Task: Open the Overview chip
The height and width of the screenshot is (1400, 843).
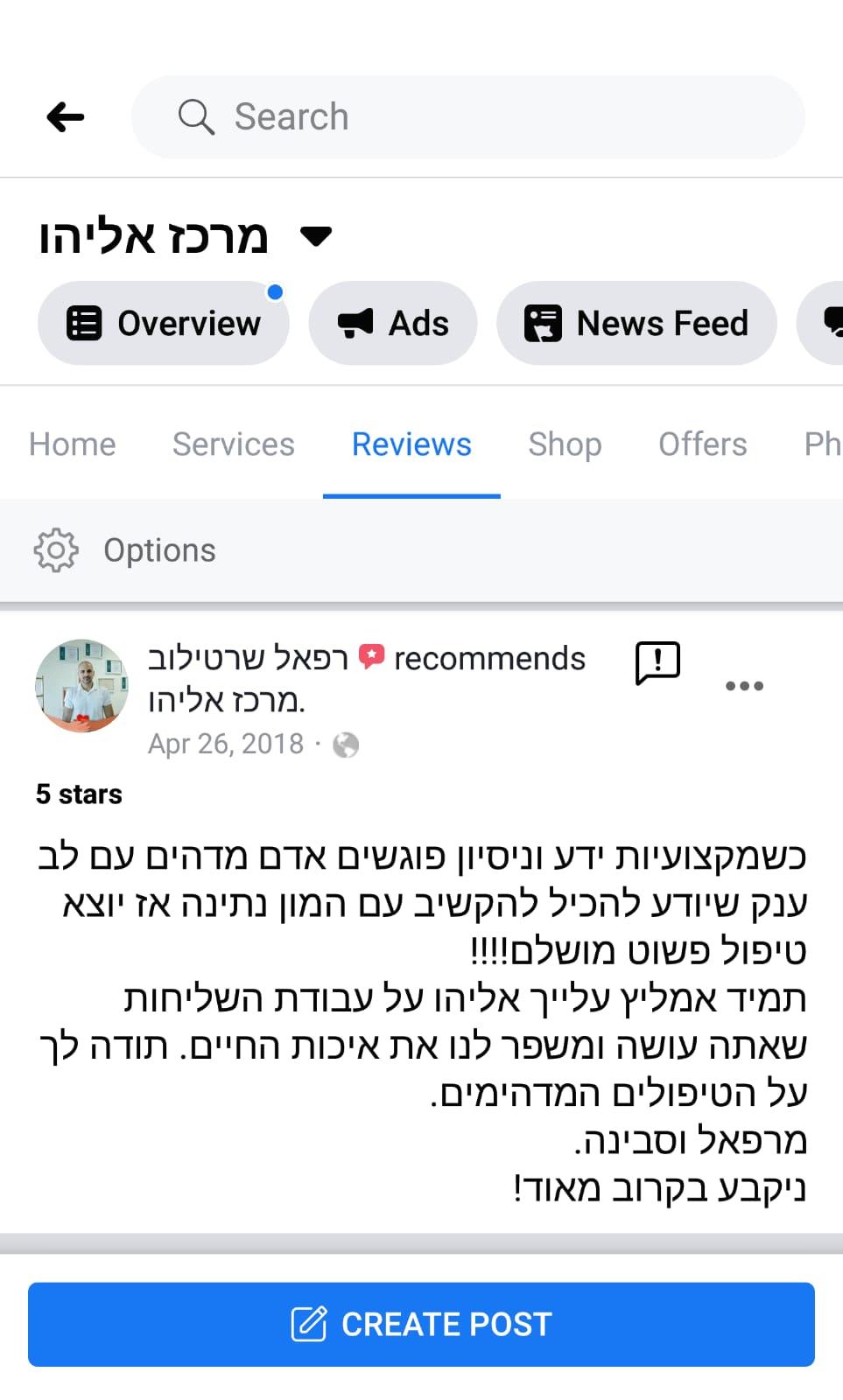Action: point(164,323)
